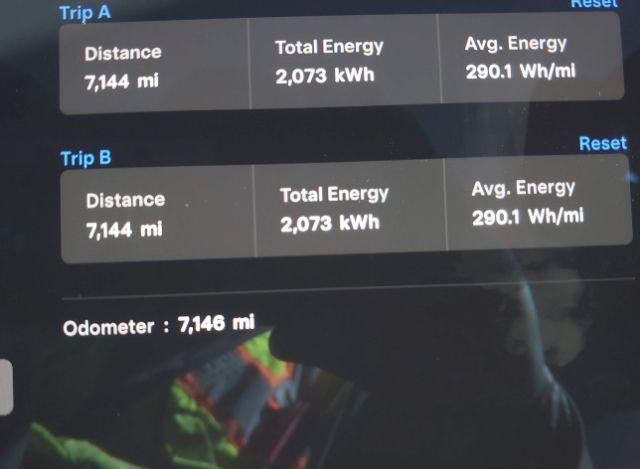Viewport: 640px width, 469px height.
Task: Tap the Trip B name label
Action: tap(86, 158)
